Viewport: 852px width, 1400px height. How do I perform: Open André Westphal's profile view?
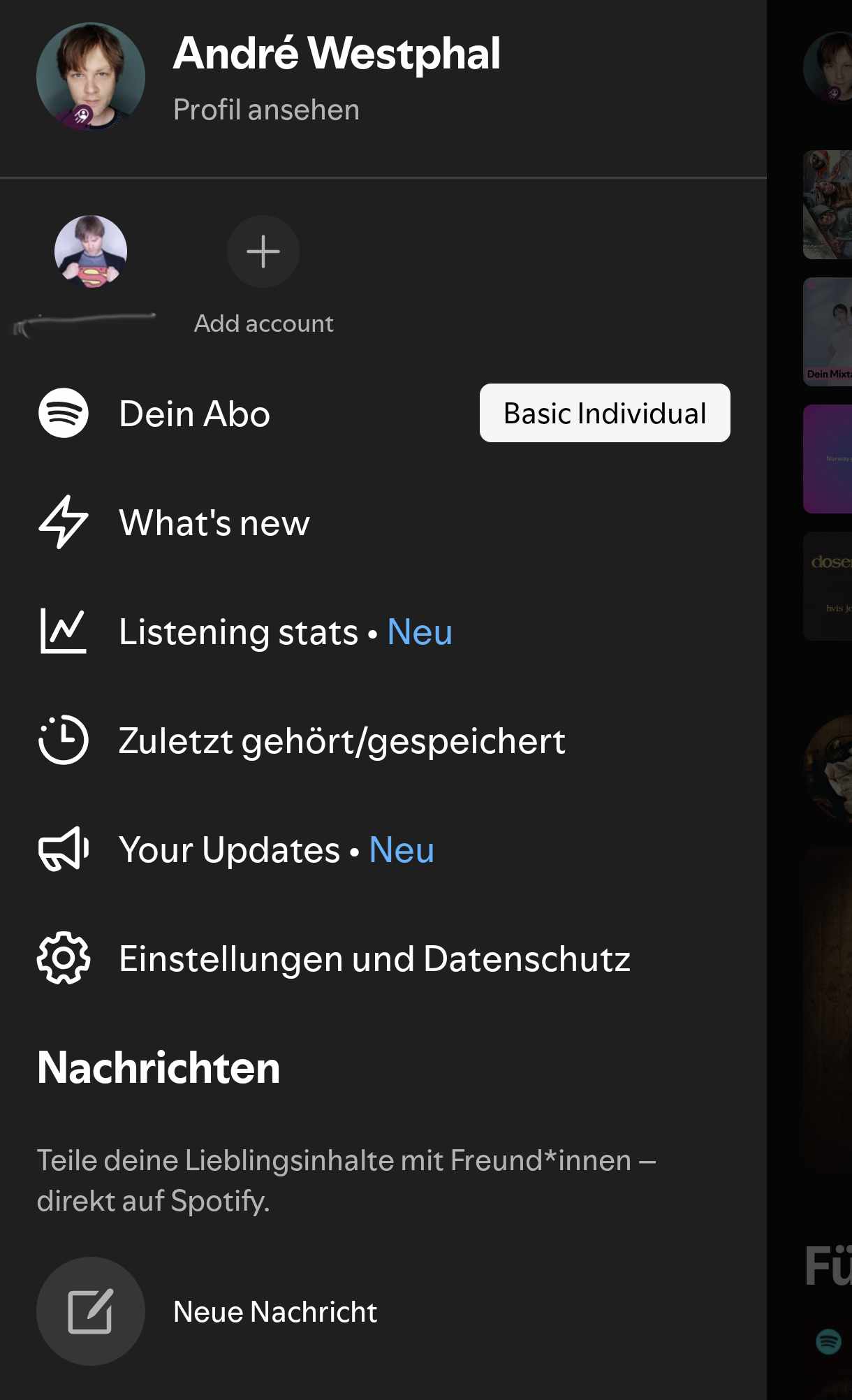tap(265, 110)
